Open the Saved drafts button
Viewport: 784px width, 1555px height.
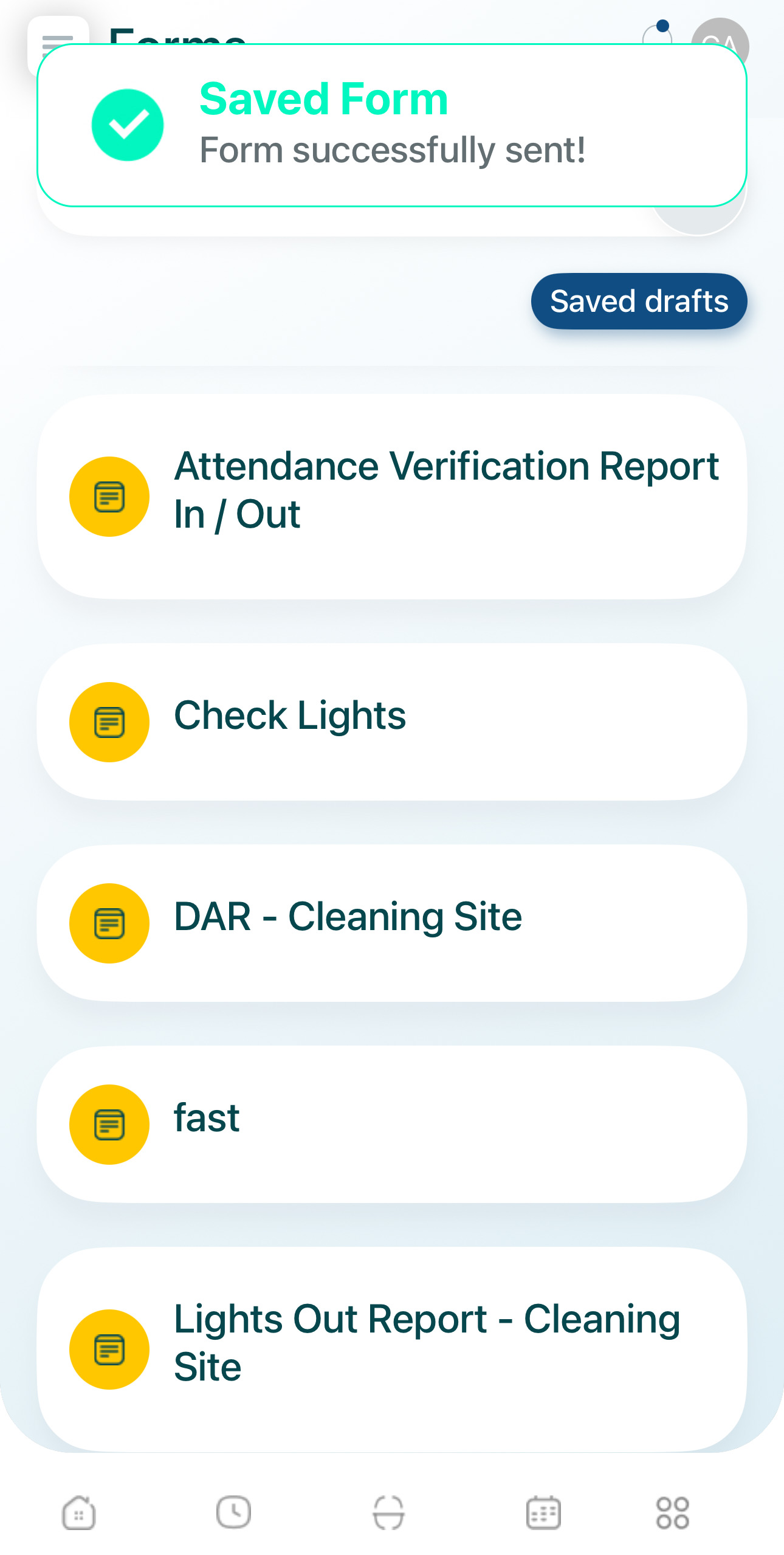click(x=639, y=301)
